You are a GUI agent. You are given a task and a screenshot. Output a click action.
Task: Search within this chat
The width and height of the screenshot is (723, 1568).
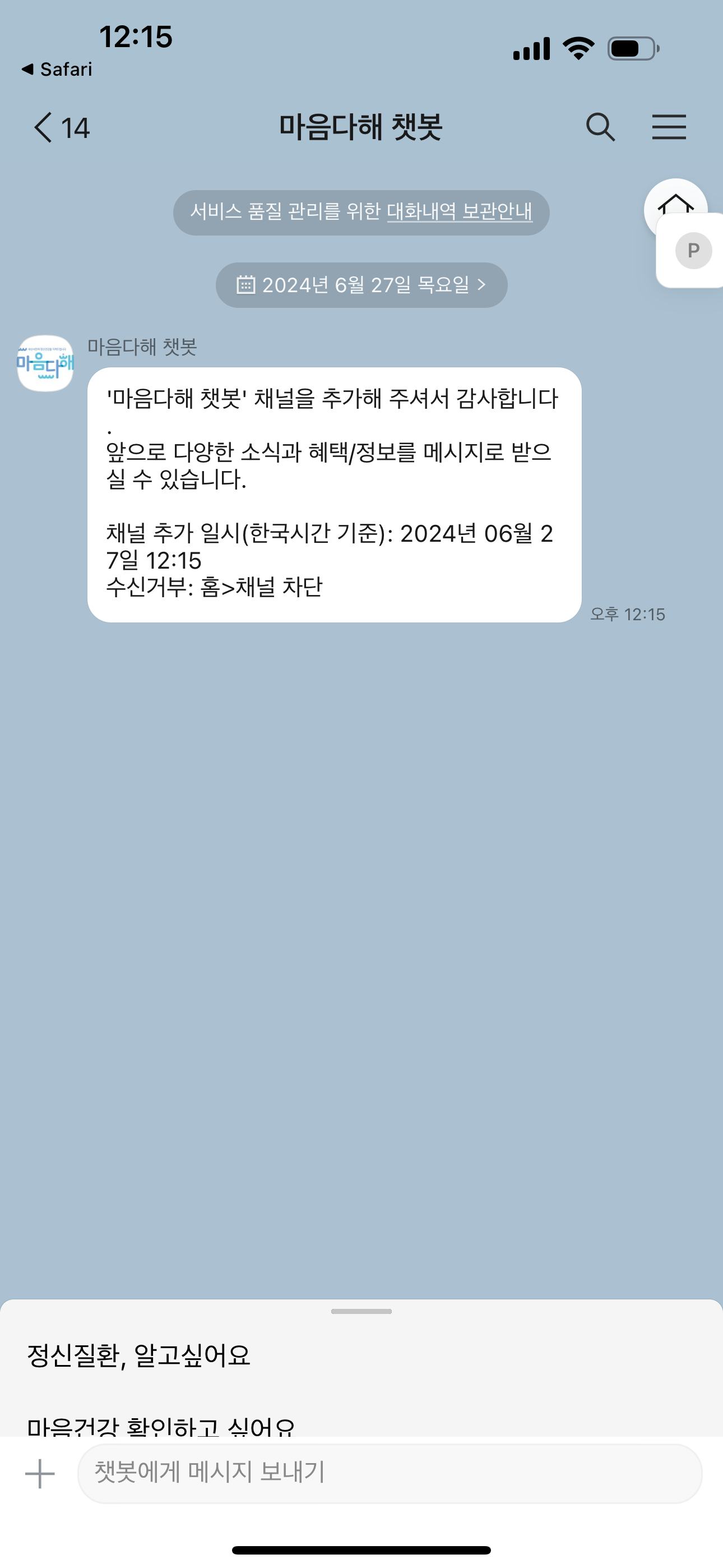click(600, 127)
